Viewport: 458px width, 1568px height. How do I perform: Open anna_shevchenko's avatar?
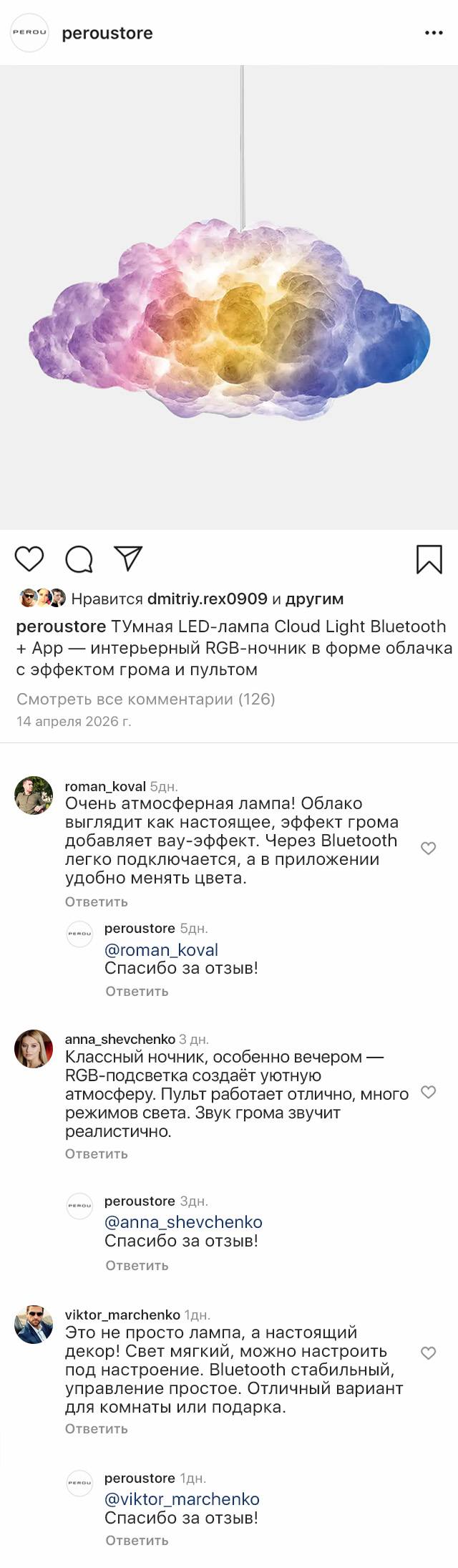coord(34,1049)
